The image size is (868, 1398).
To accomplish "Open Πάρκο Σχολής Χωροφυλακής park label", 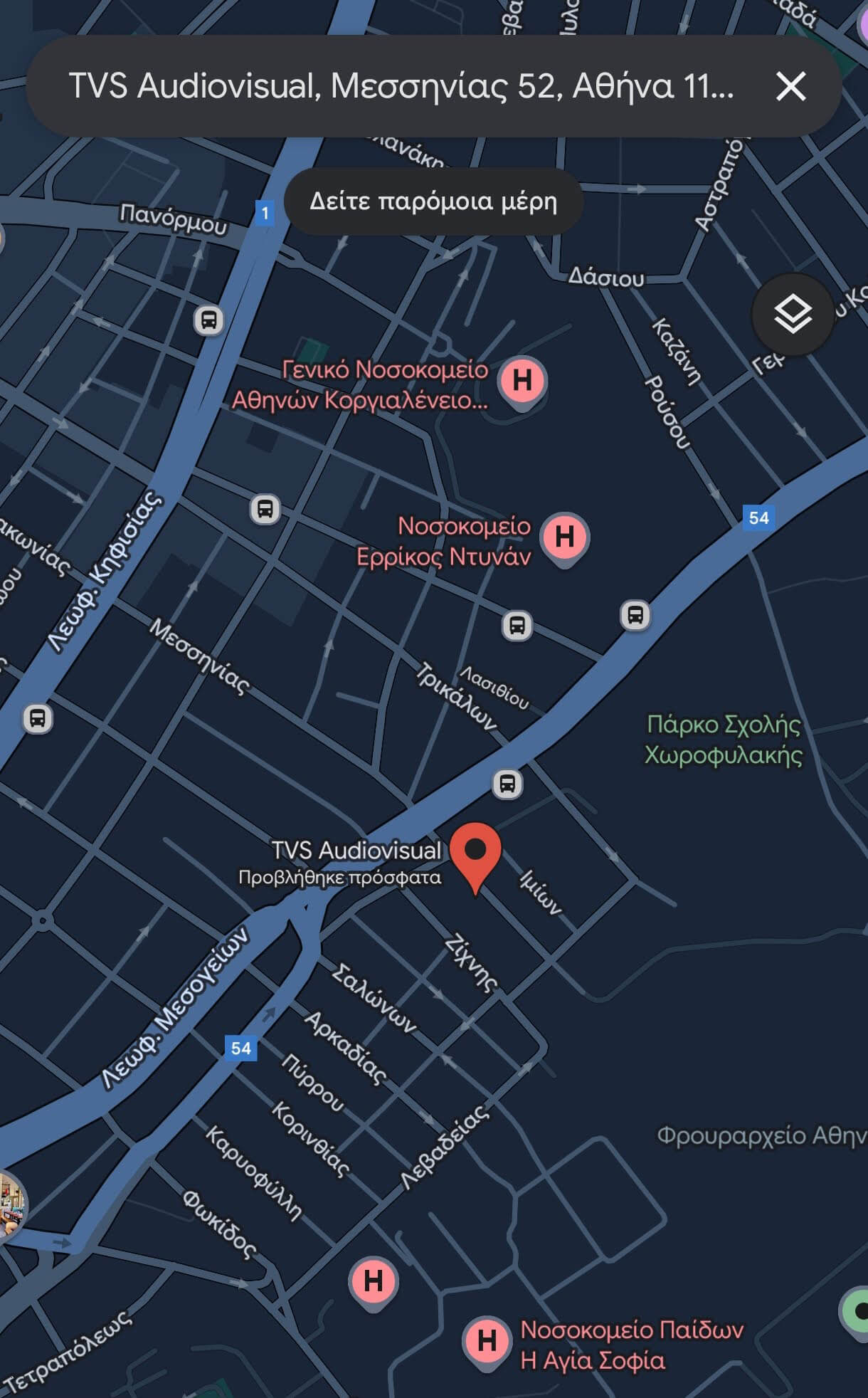I will (723, 739).
